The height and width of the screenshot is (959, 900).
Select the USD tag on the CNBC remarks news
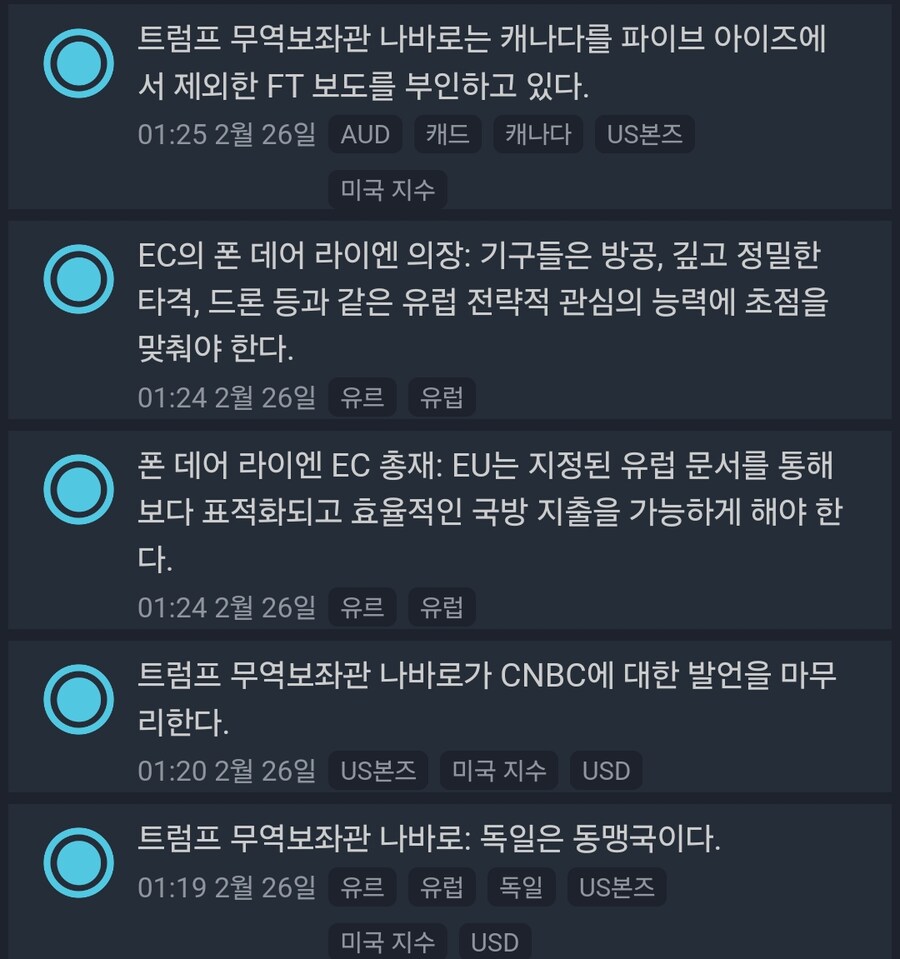(606, 770)
